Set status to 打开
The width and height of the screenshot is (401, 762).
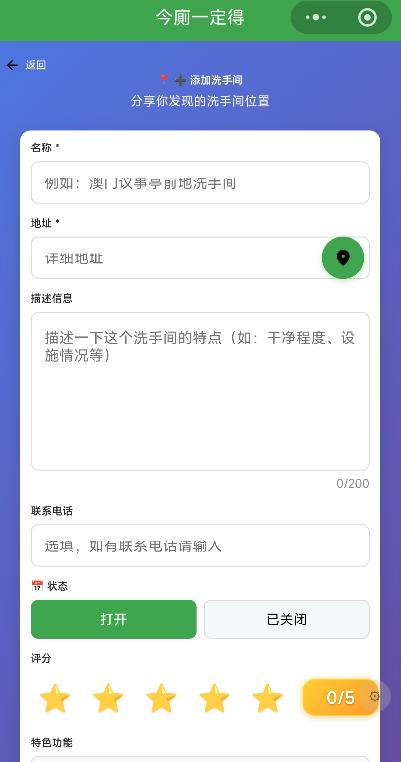114,619
